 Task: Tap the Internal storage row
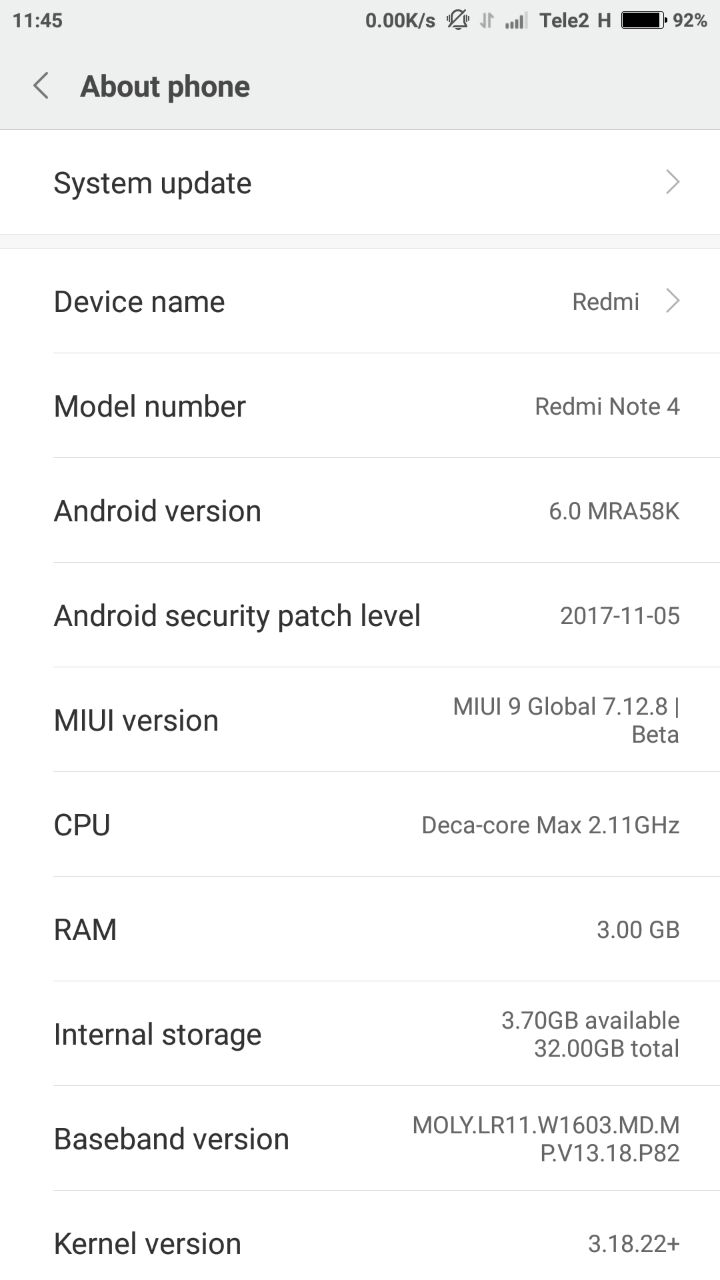(360, 1034)
